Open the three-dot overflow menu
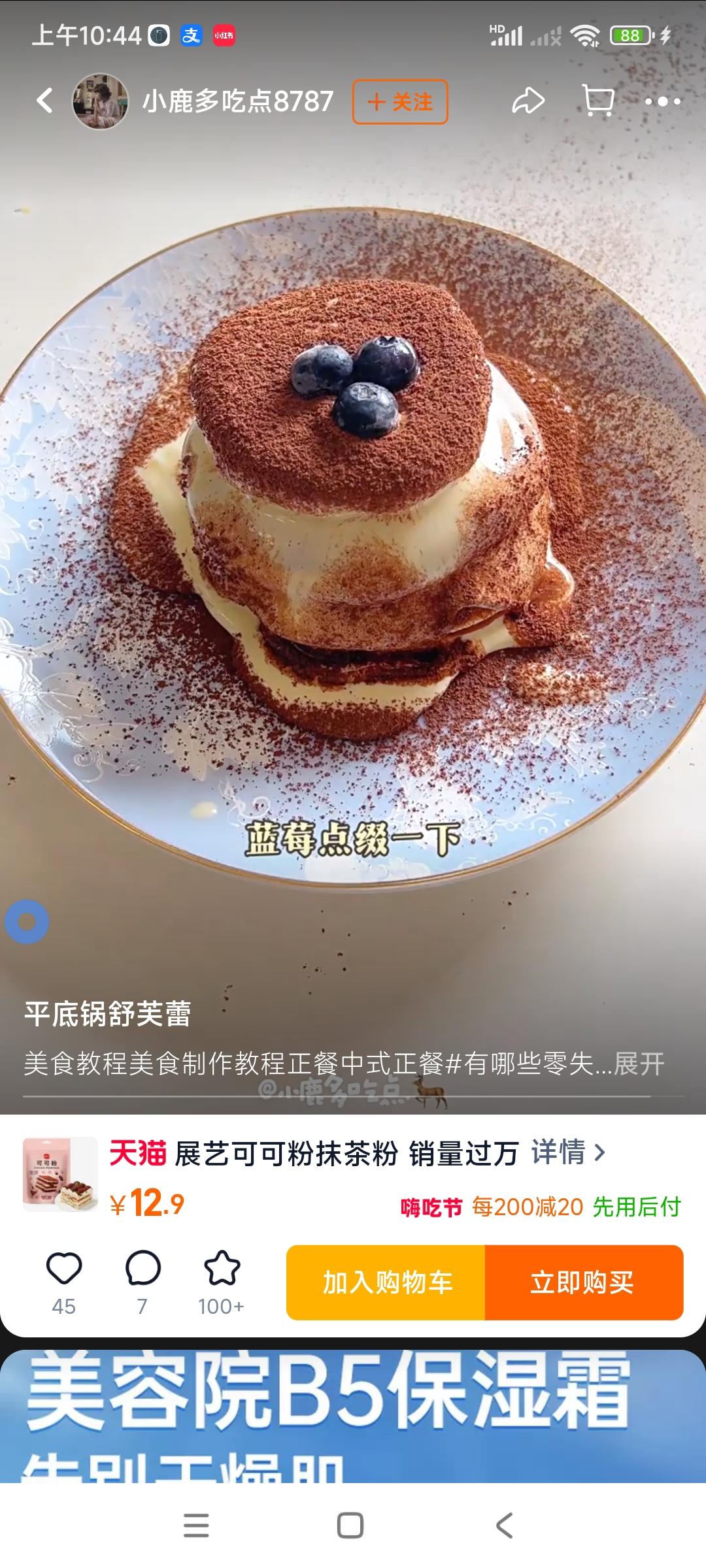The width and height of the screenshot is (706, 1568). [x=662, y=101]
